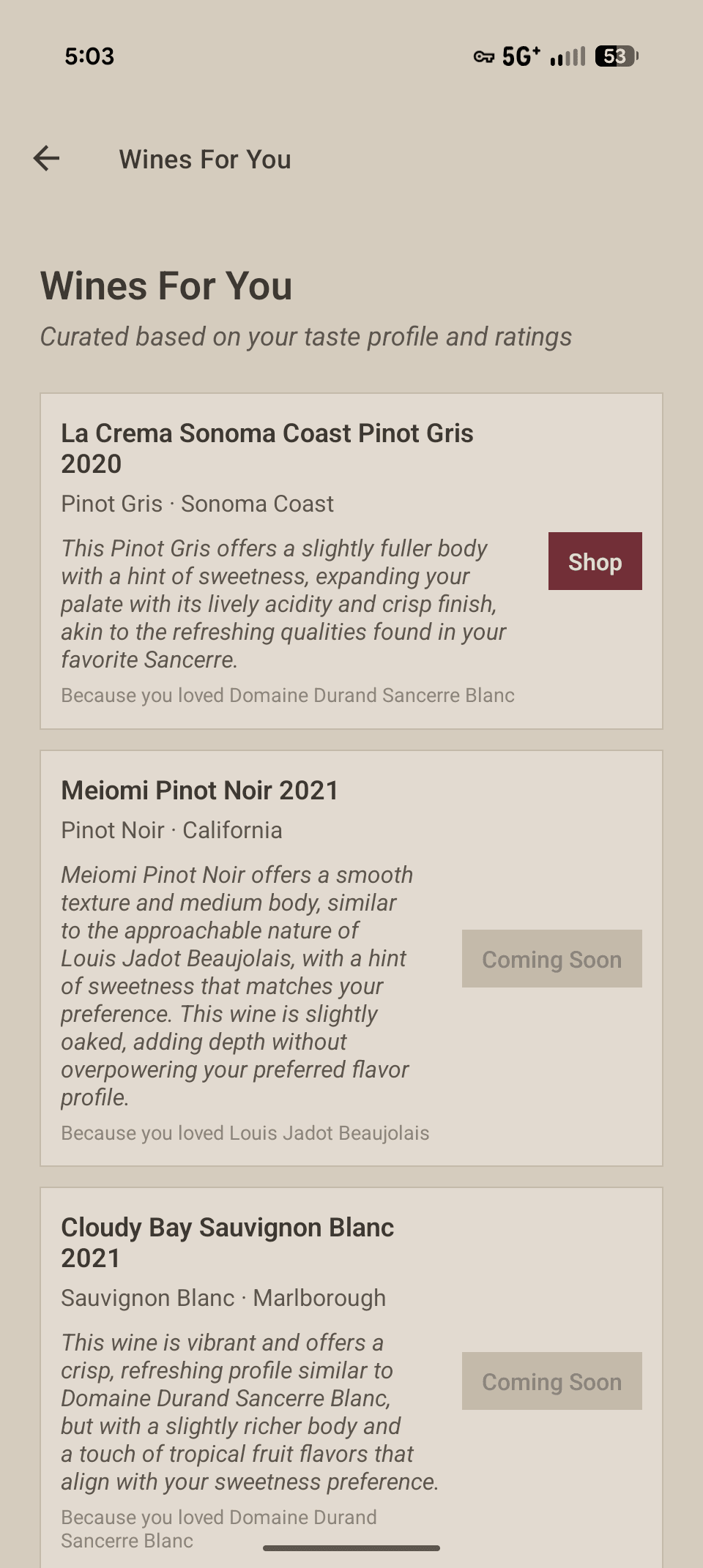Tap Shop for La Crema Sonoma Coast Pinot Gris
703x1568 pixels.
(x=594, y=561)
